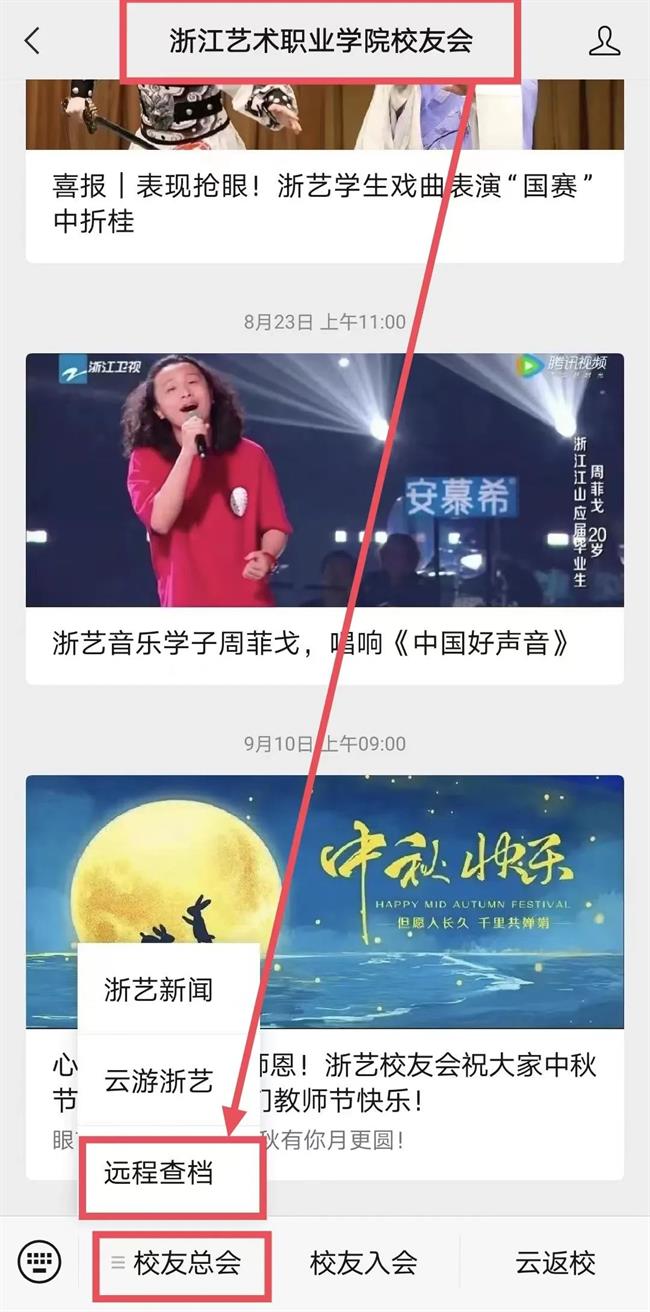Go back using the top-left arrow
Viewport: 650px width, 1312px height.
point(33,41)
